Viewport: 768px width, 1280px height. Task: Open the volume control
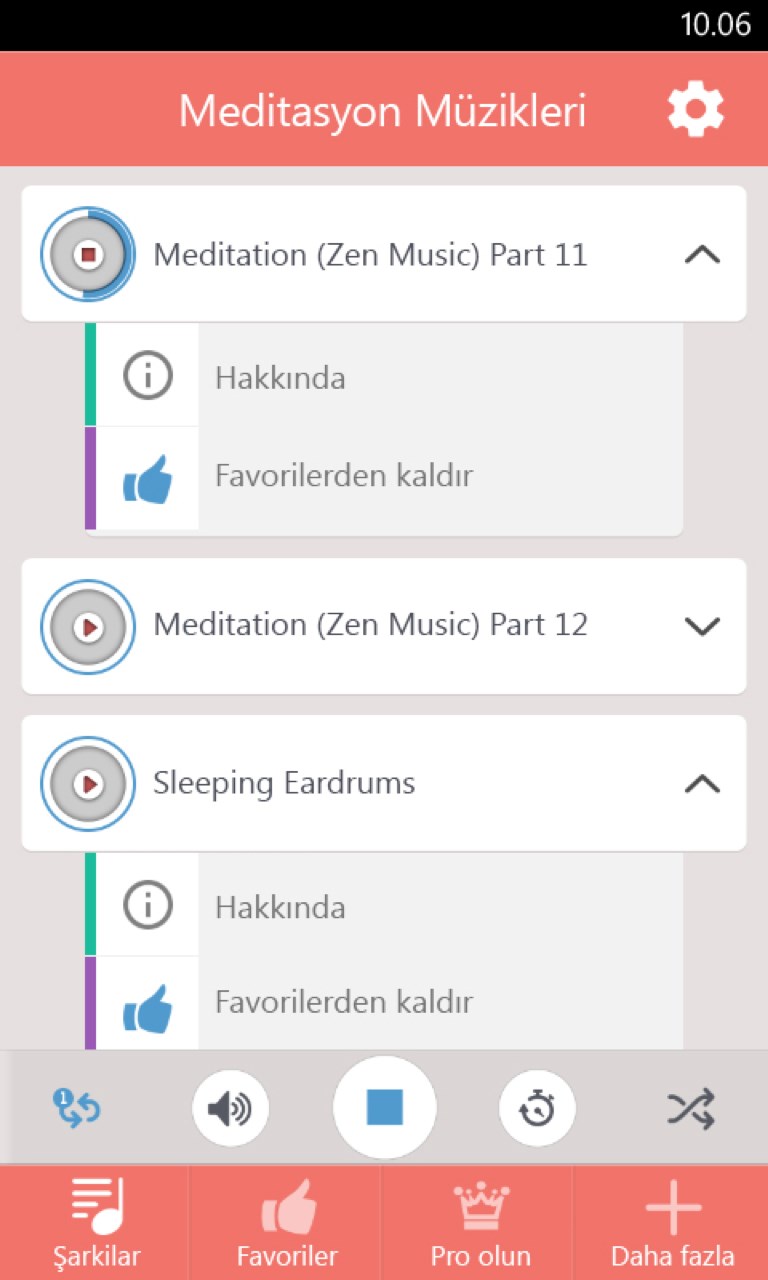[x=230, y=1108]
